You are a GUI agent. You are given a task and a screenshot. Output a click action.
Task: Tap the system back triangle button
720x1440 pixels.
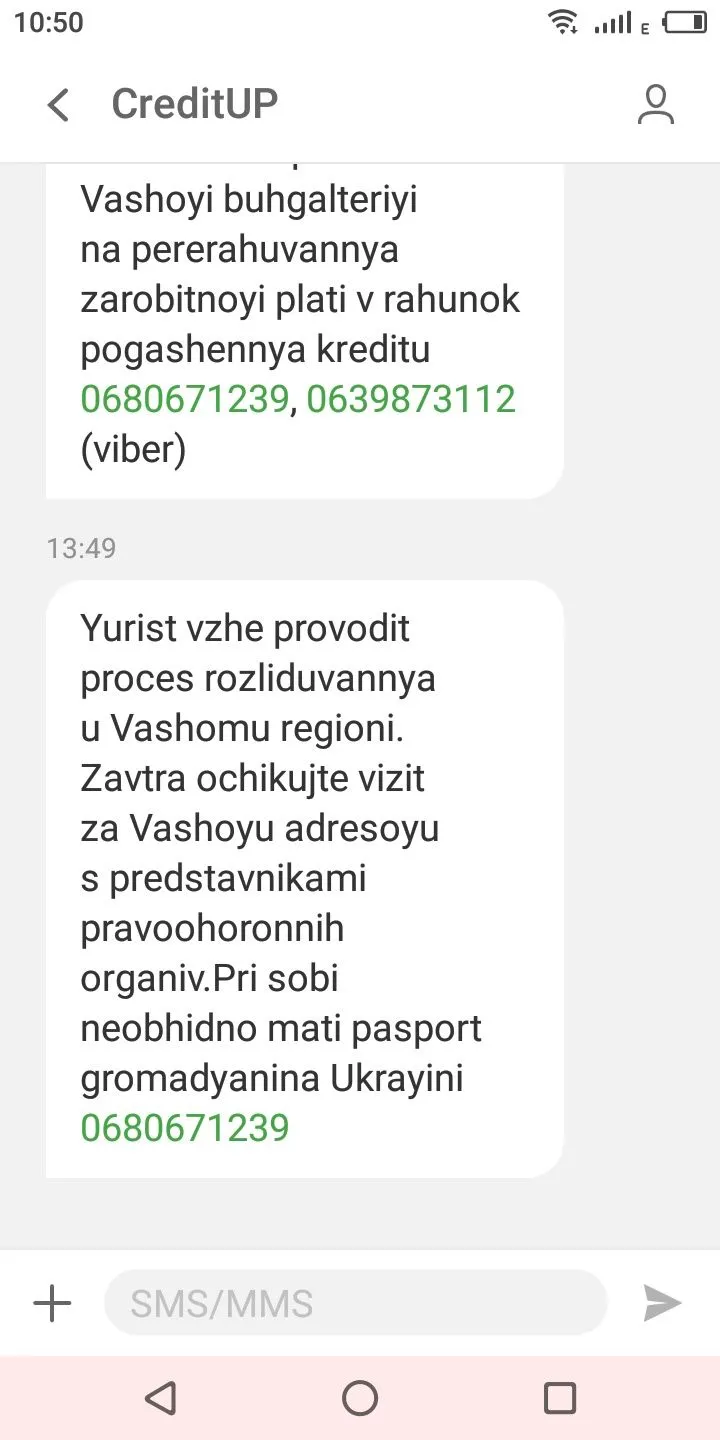[x=160, y=1397]
